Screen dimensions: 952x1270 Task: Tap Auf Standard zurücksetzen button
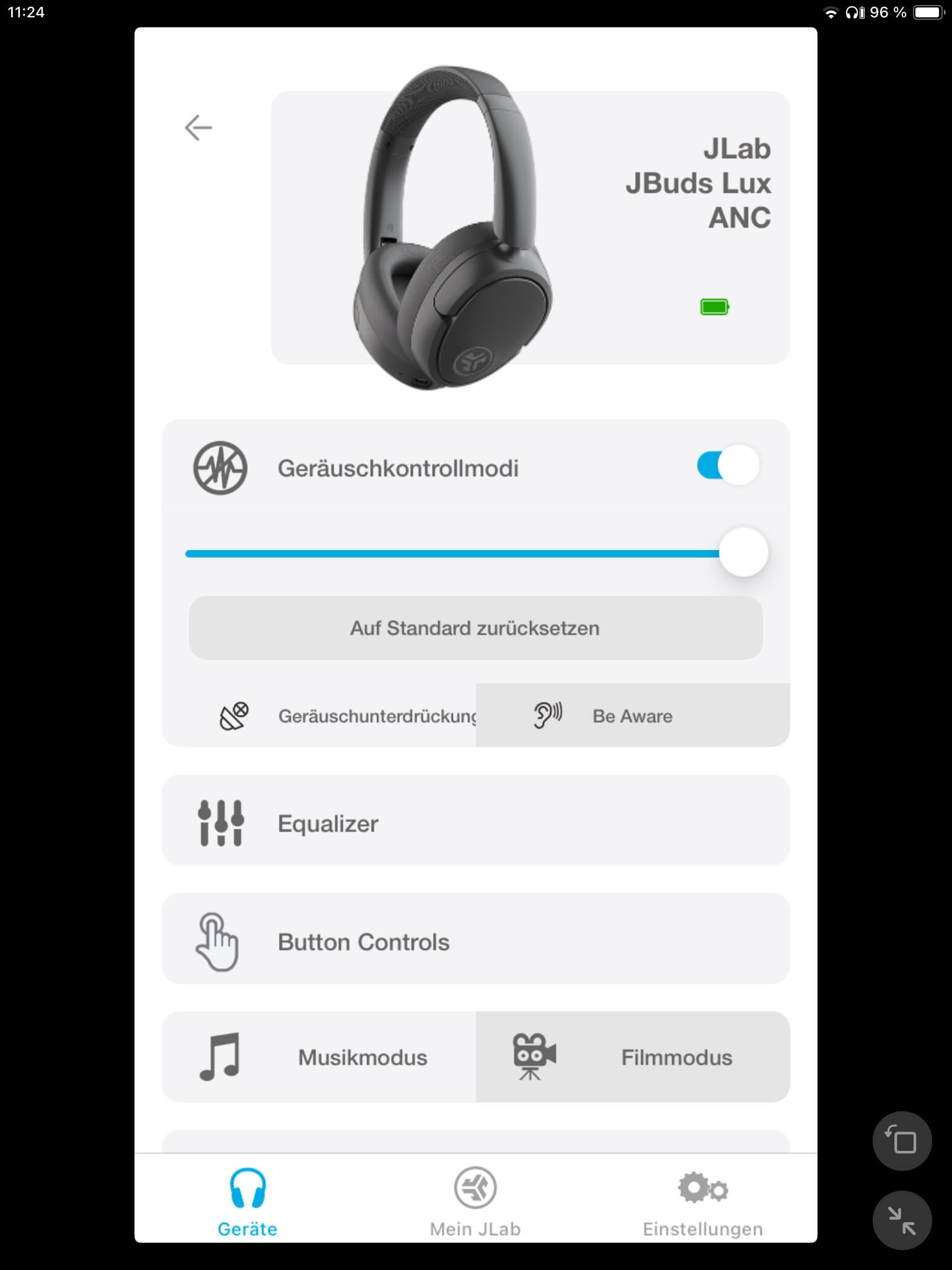pyautogui.click(x=475, y=628)
